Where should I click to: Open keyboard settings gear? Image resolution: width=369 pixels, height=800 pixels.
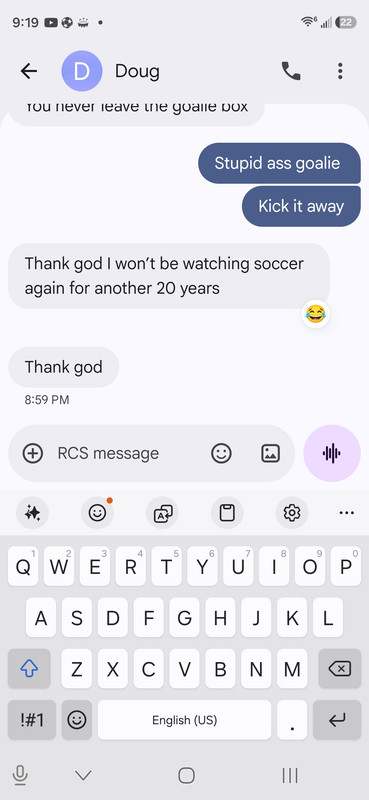pyautogui.click(x=292, y=512)
